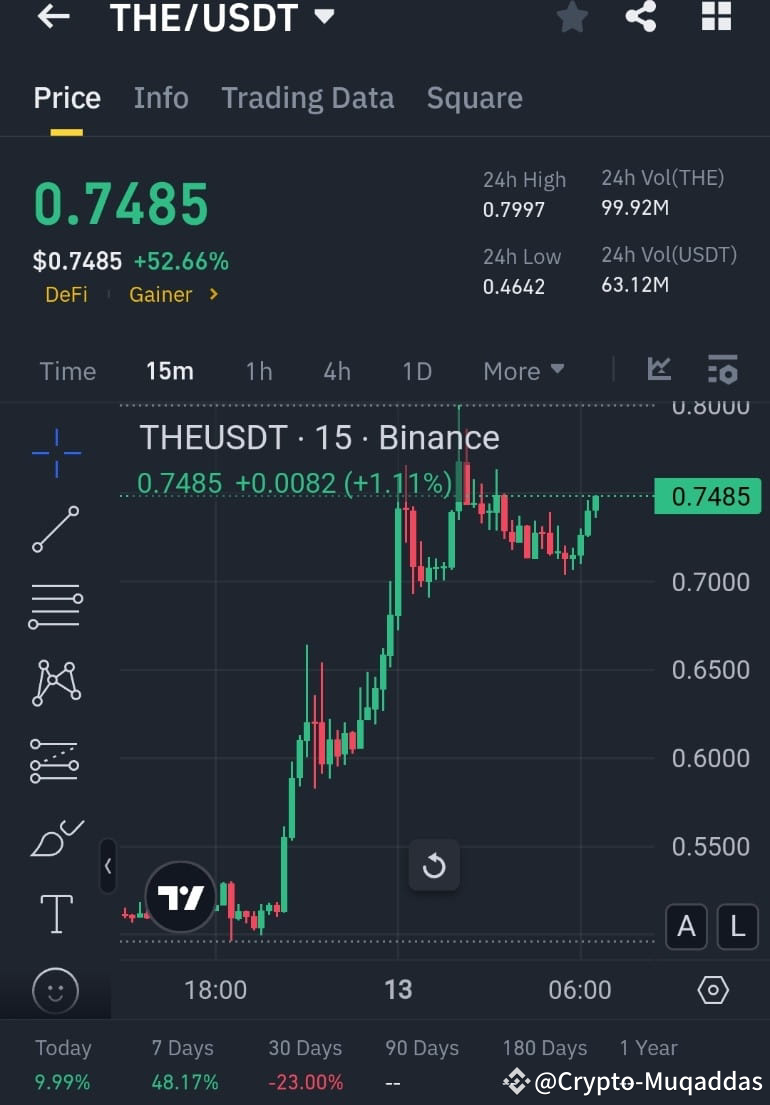Reload the chart with the refresh button
Viewport: 770px width, 1105px height.
pos(434,866)
